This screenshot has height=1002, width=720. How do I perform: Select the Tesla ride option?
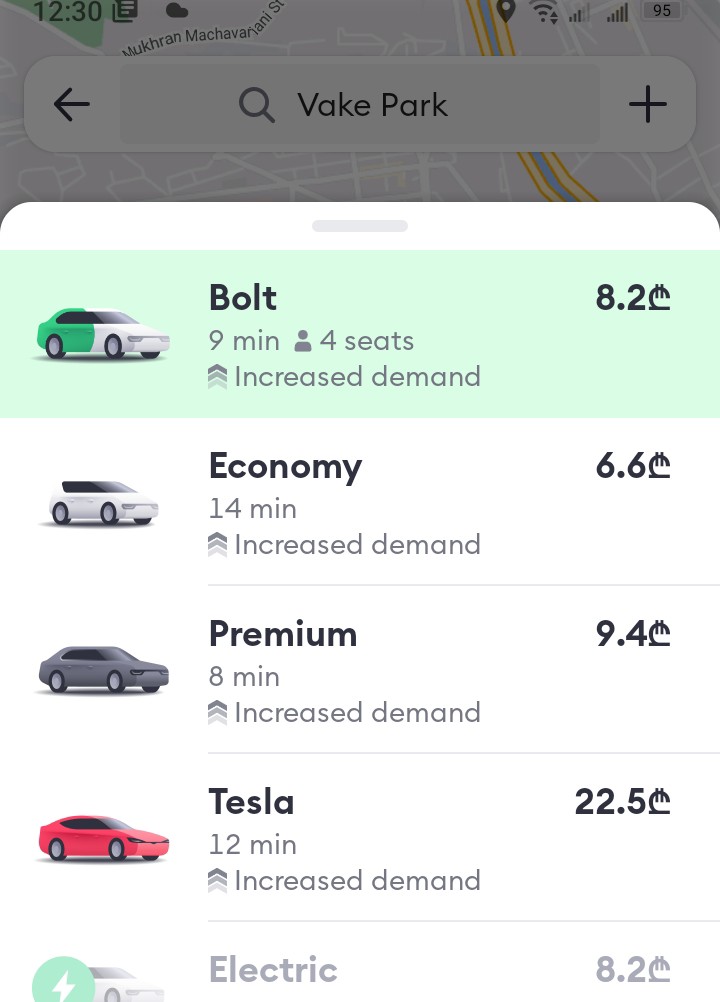click(x=360, y=838)
